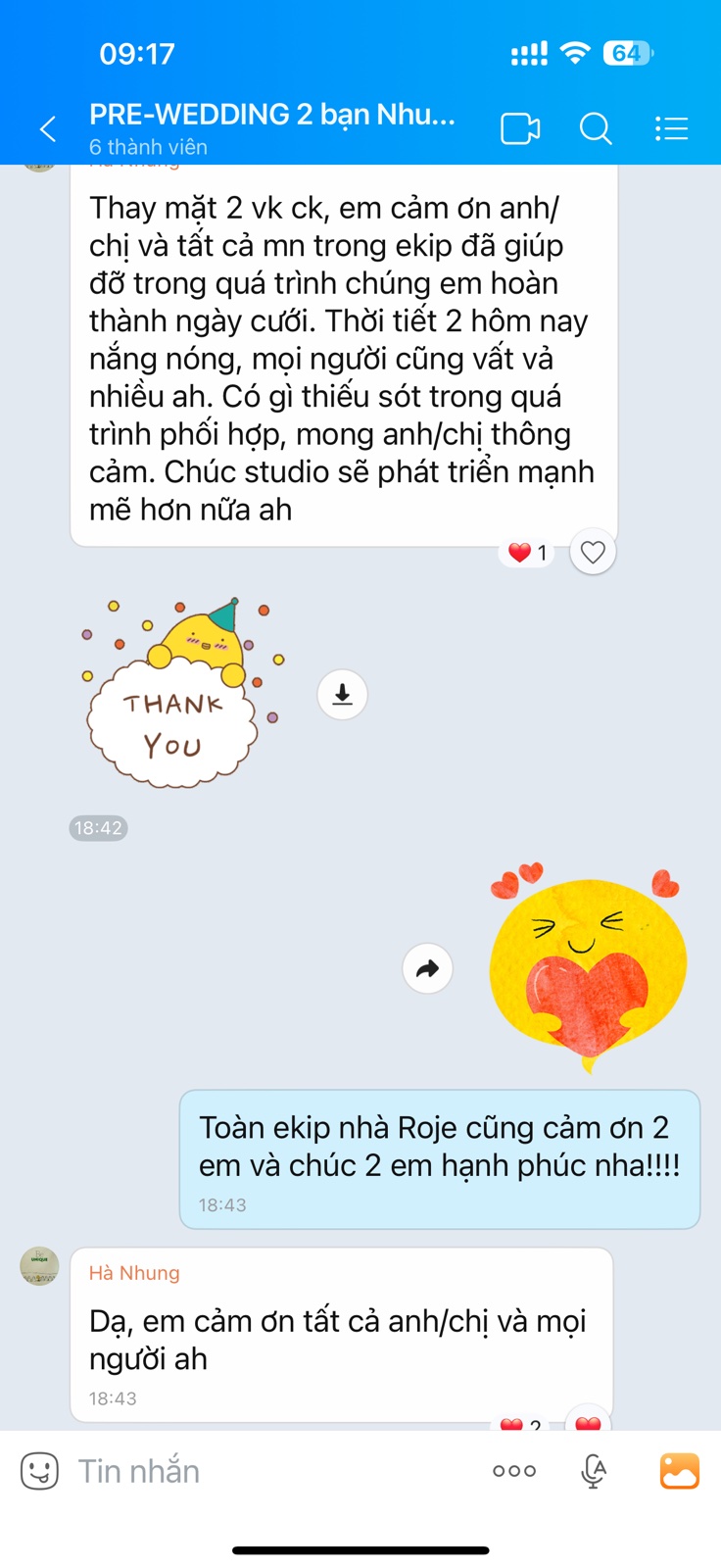
Task: React with heart to the long message
Action: point(593,553)
